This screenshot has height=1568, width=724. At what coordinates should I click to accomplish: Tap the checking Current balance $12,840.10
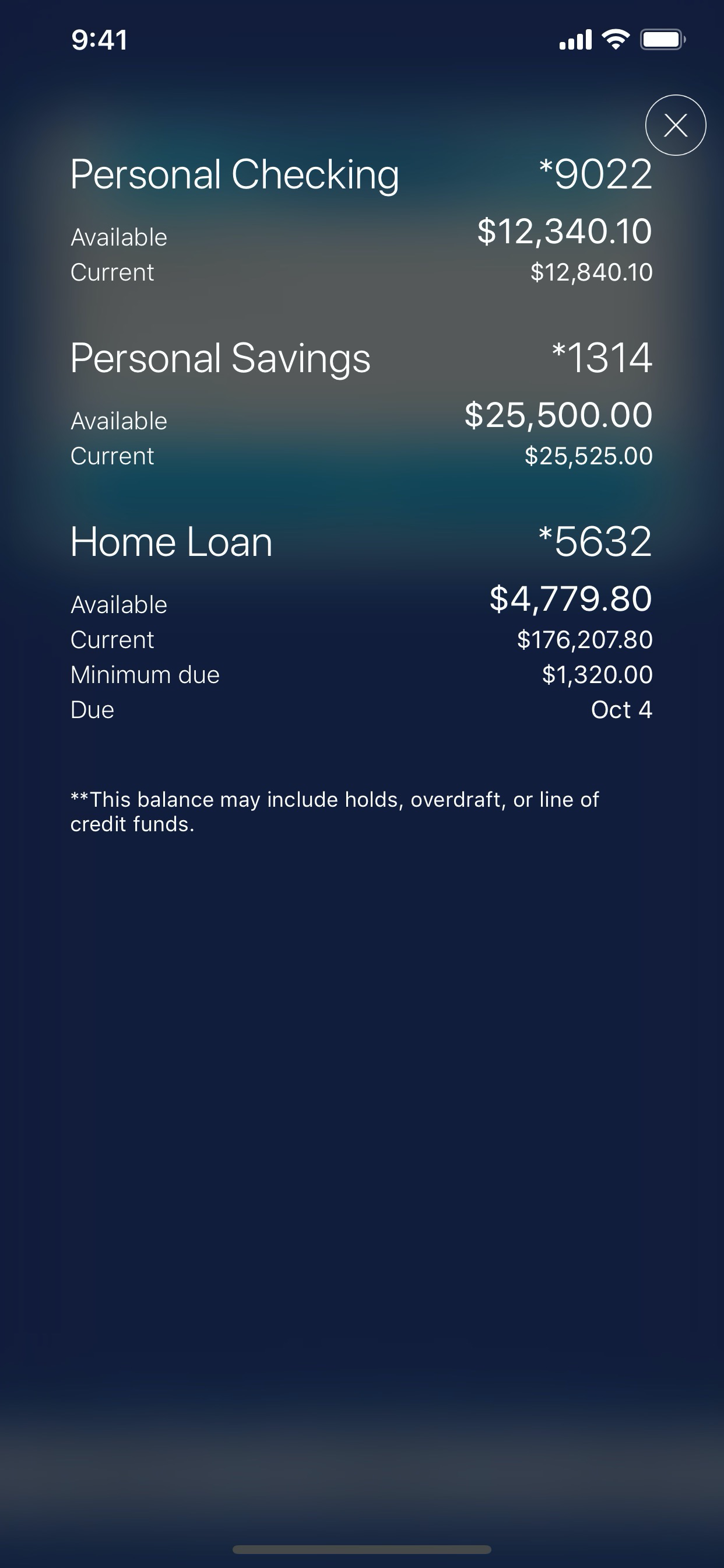(x=591, y=272)
